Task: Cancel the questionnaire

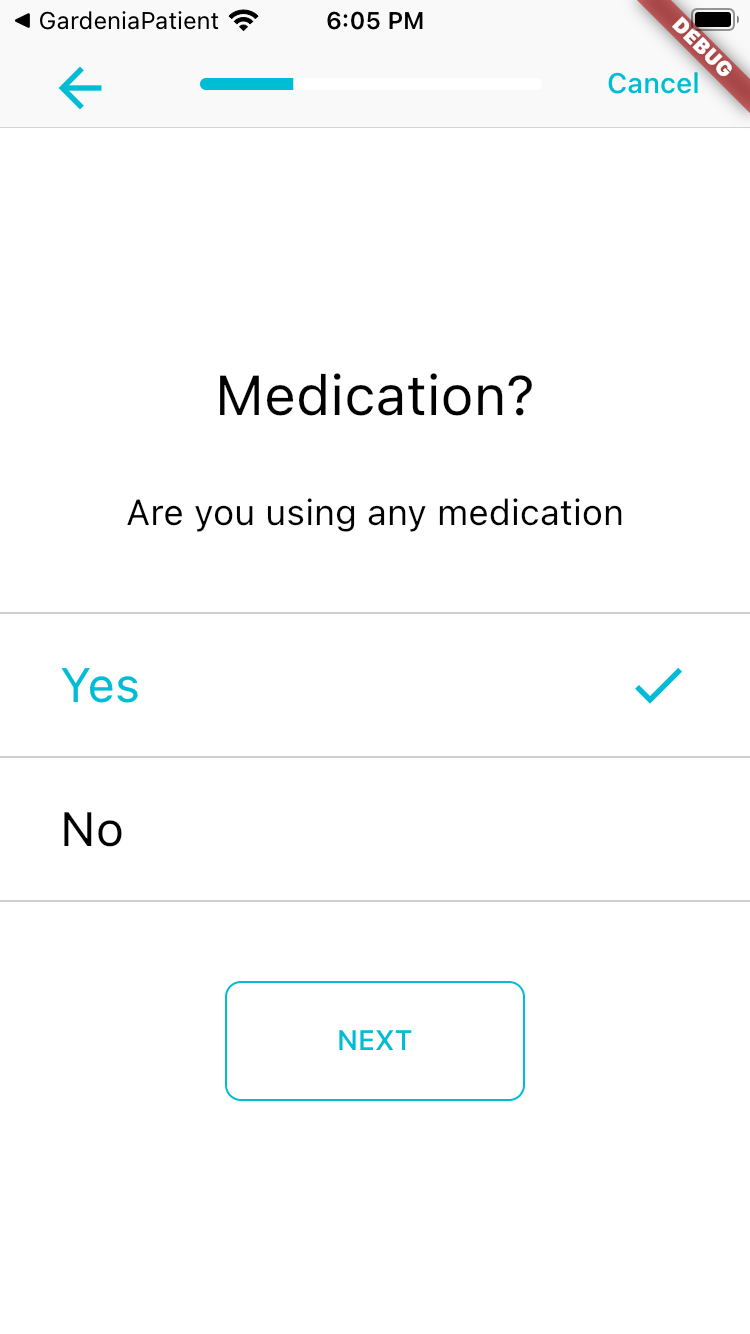Action: point(652,84)
